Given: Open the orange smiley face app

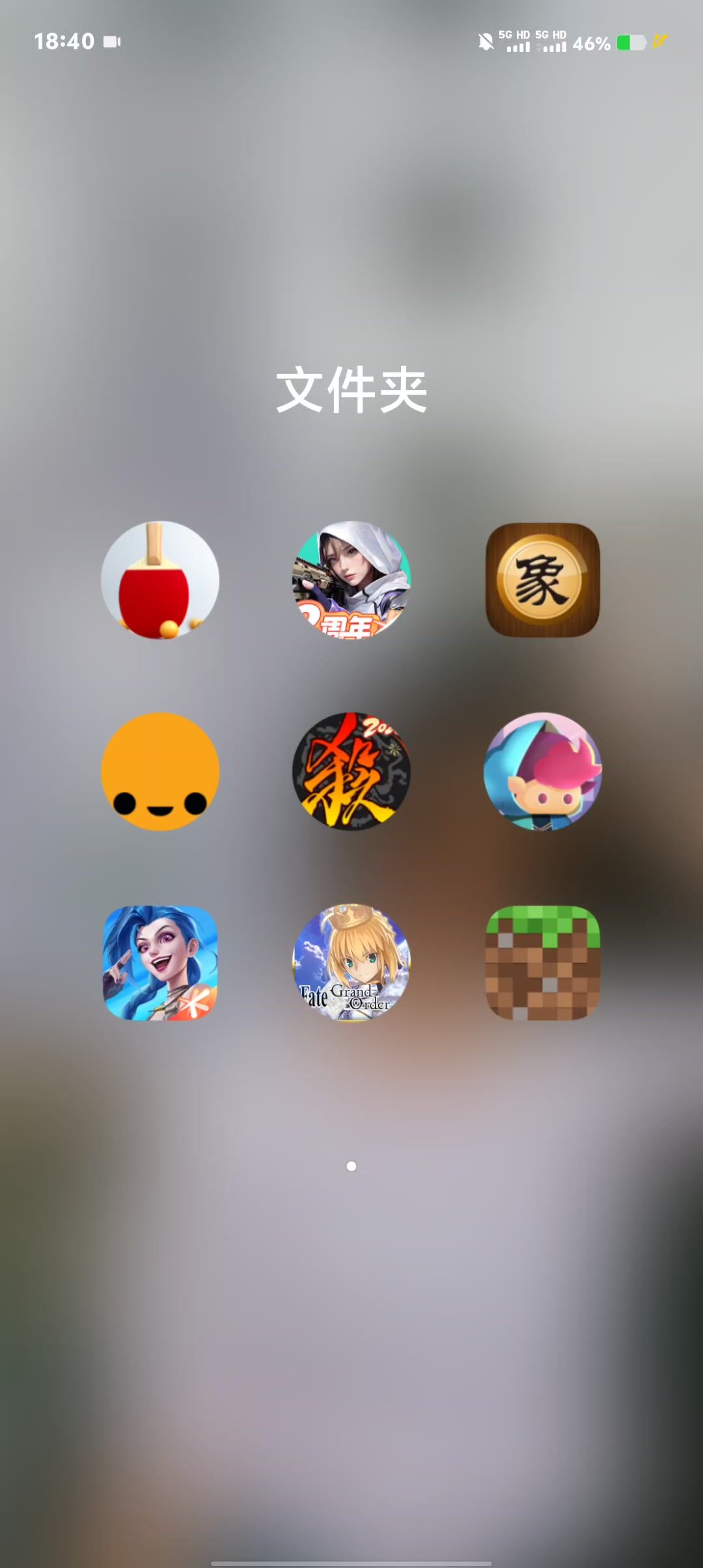Looking at the screenshot, I should point(160,771).
